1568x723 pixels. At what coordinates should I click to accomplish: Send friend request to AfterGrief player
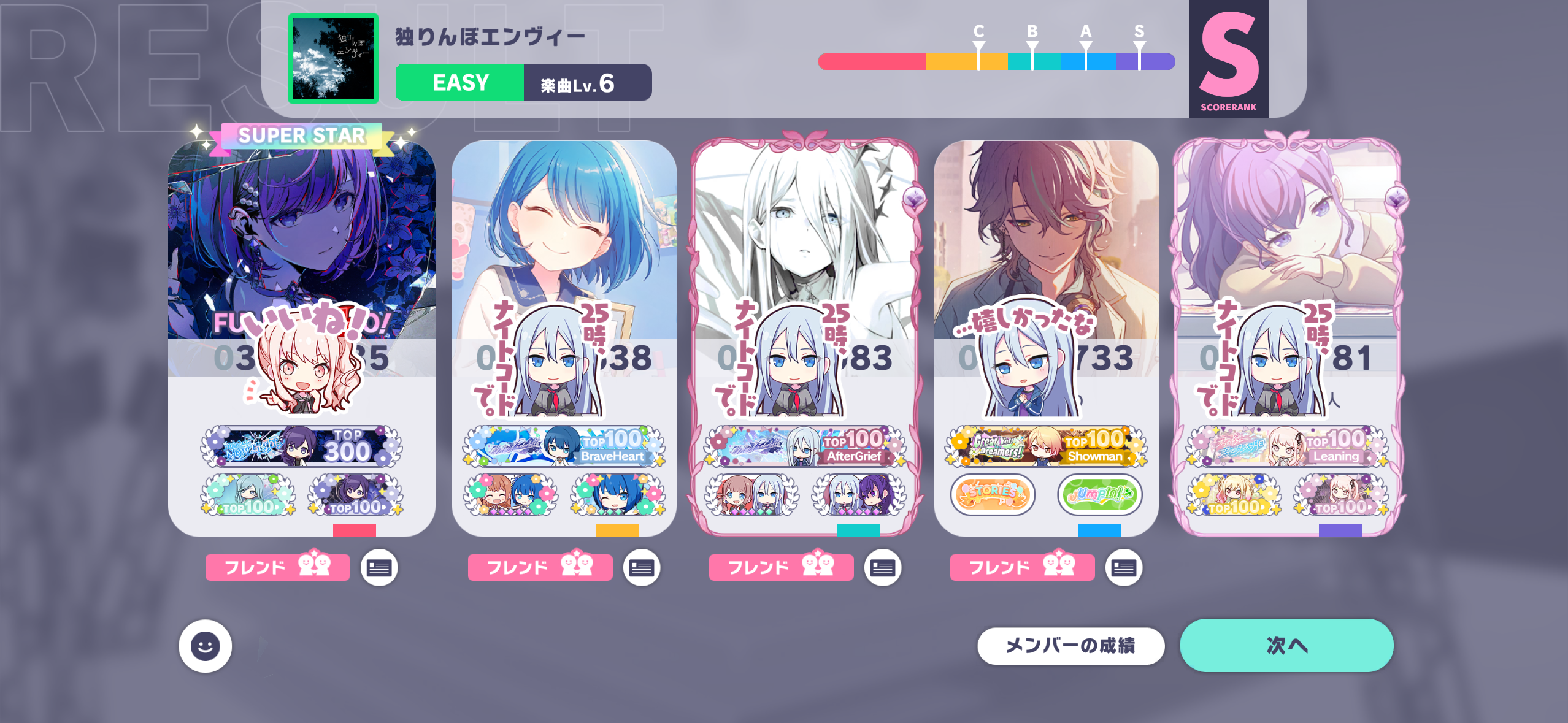pyautogui.click(x=781, y=567)
